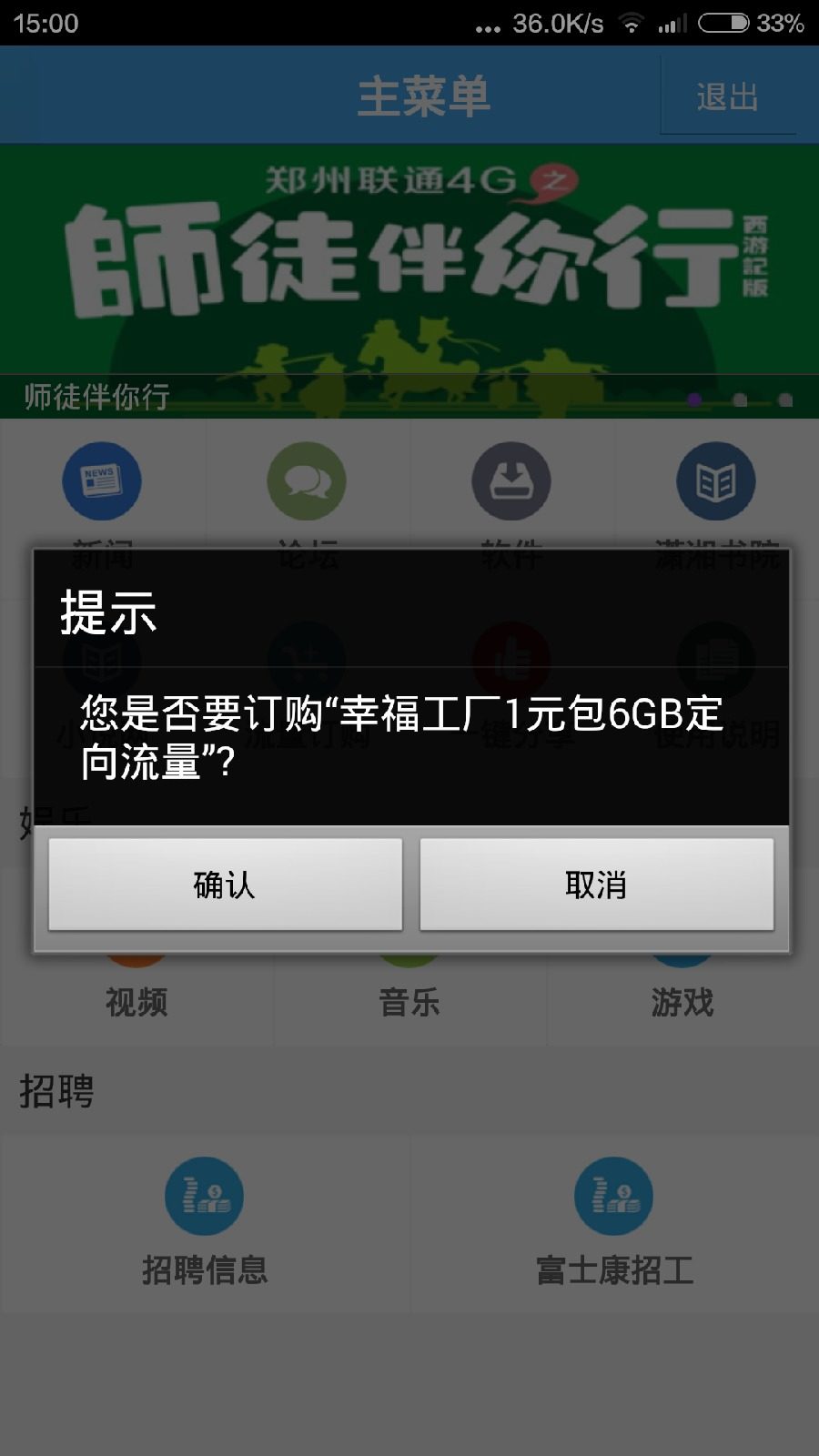Cancel the order prompt
This screenshot has height=1456, width=819.
pyautogui.click(x=596, y=885)
